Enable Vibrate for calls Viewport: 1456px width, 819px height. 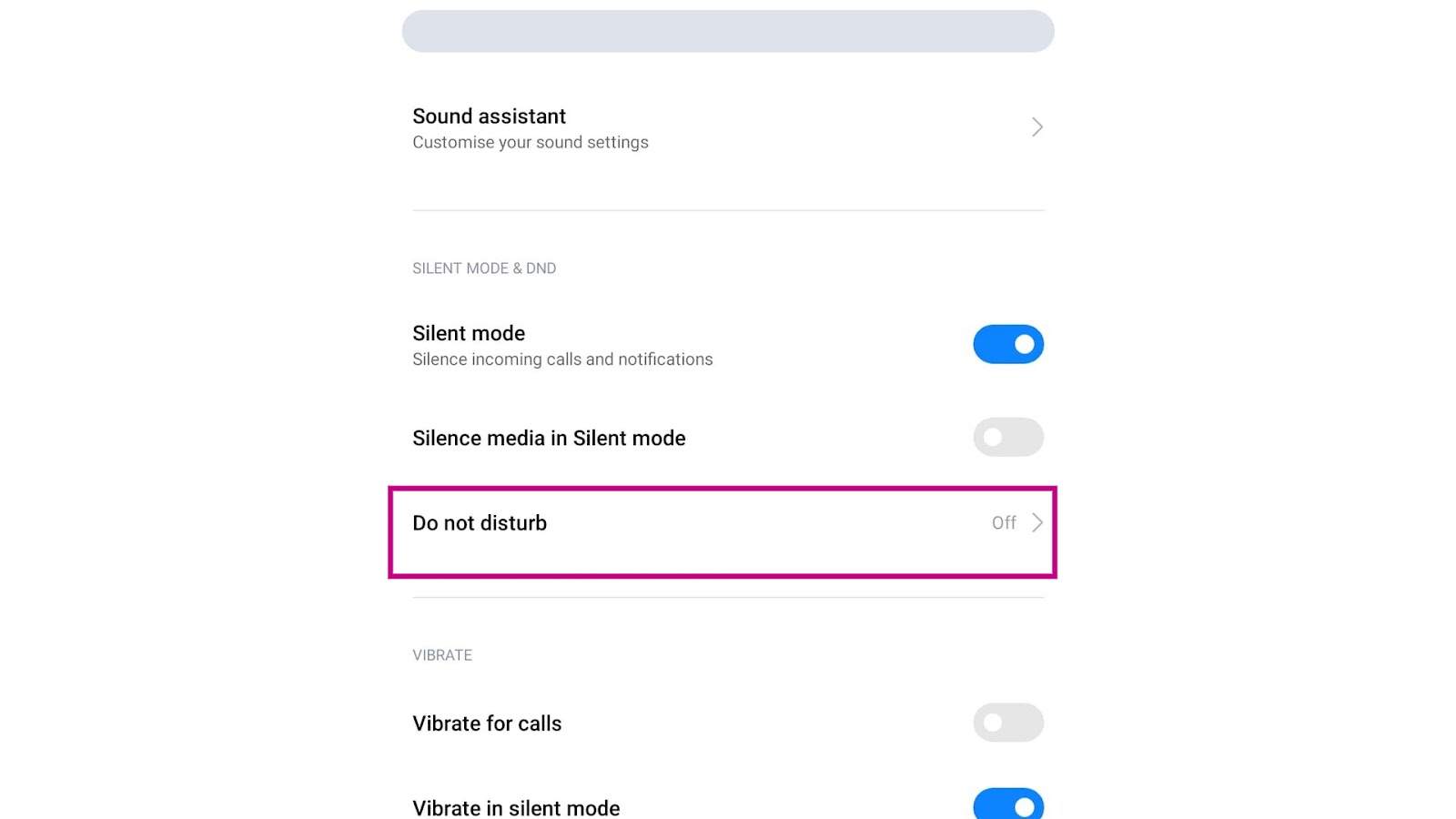click(x=1007, y=723)
